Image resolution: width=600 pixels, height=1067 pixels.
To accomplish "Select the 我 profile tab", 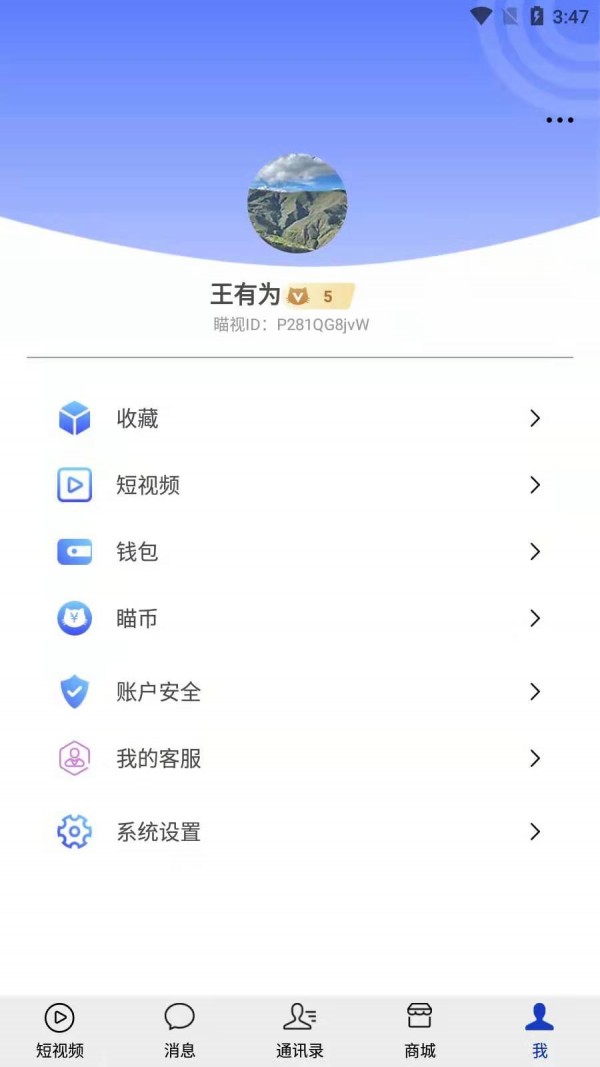I will 540,1031.
